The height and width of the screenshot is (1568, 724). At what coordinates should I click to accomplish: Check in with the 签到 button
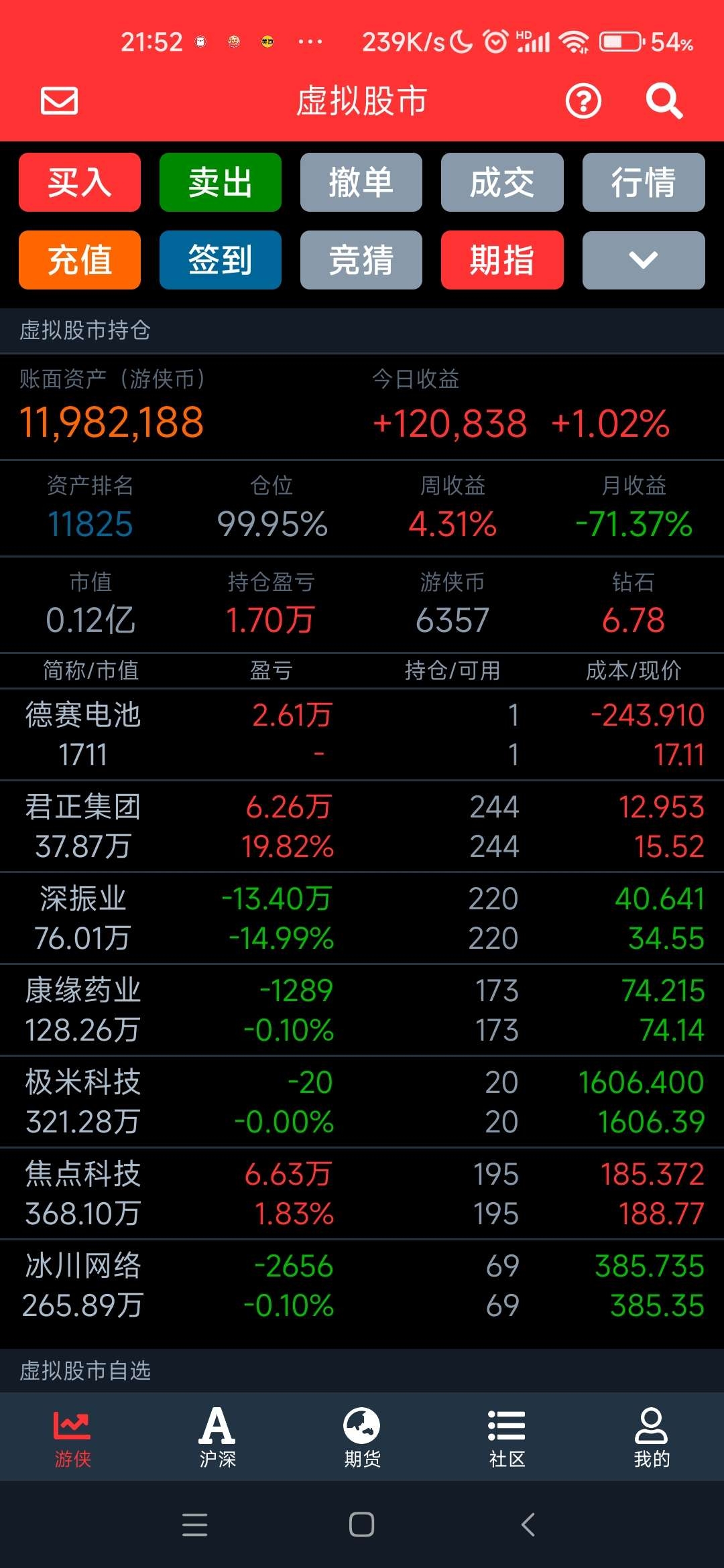[221, 260]
